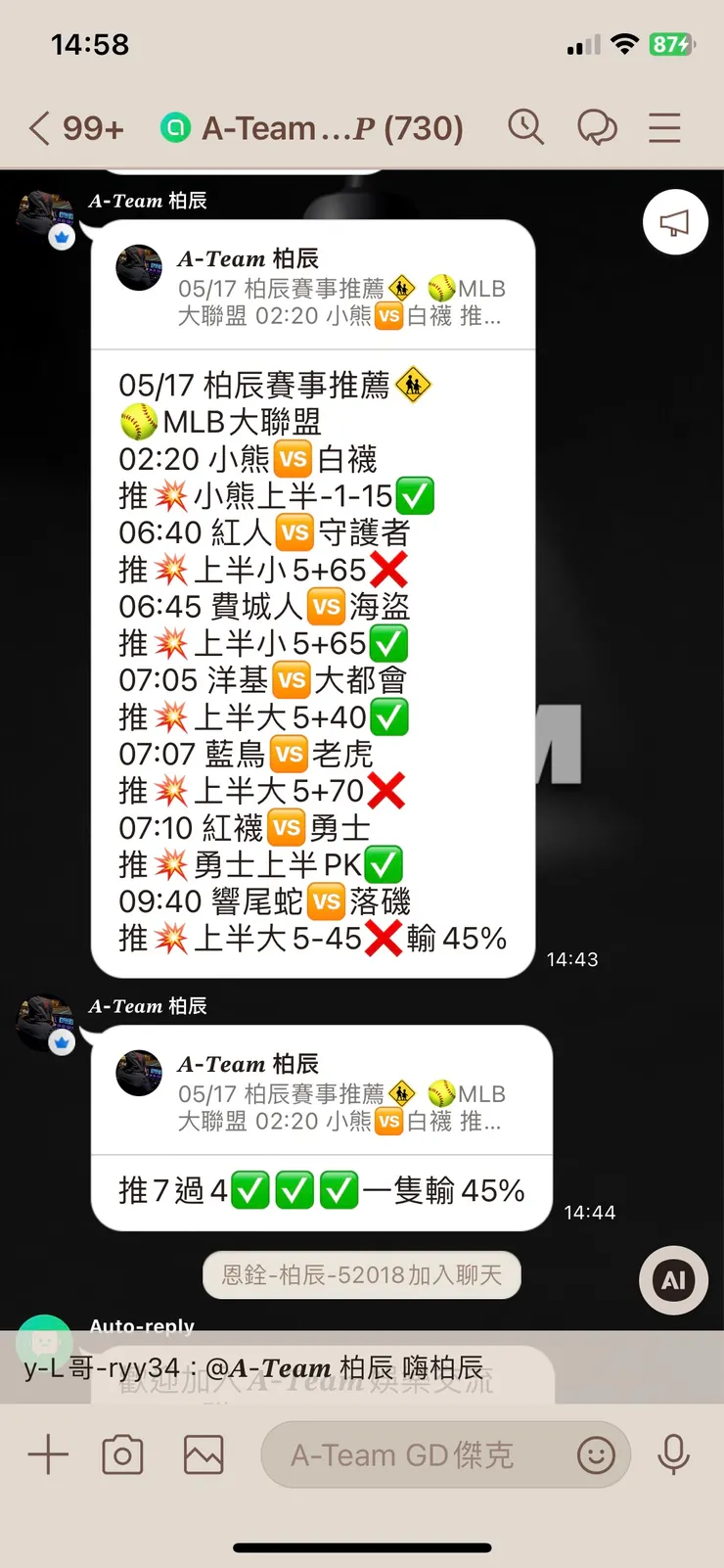
Task: Open the emoji sticker picker
Action: pyautogui.click(x=597, y=1455)
